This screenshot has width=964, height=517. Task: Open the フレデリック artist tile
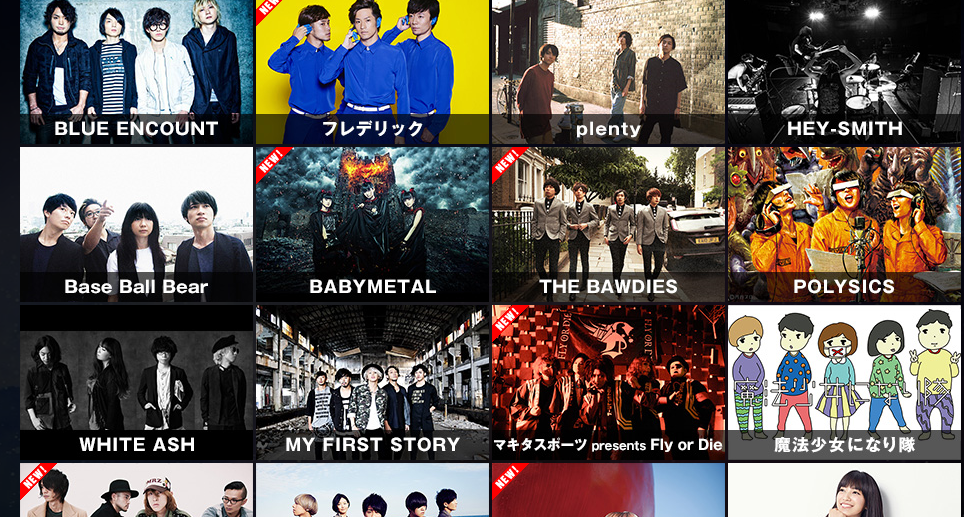pos(372,70)
